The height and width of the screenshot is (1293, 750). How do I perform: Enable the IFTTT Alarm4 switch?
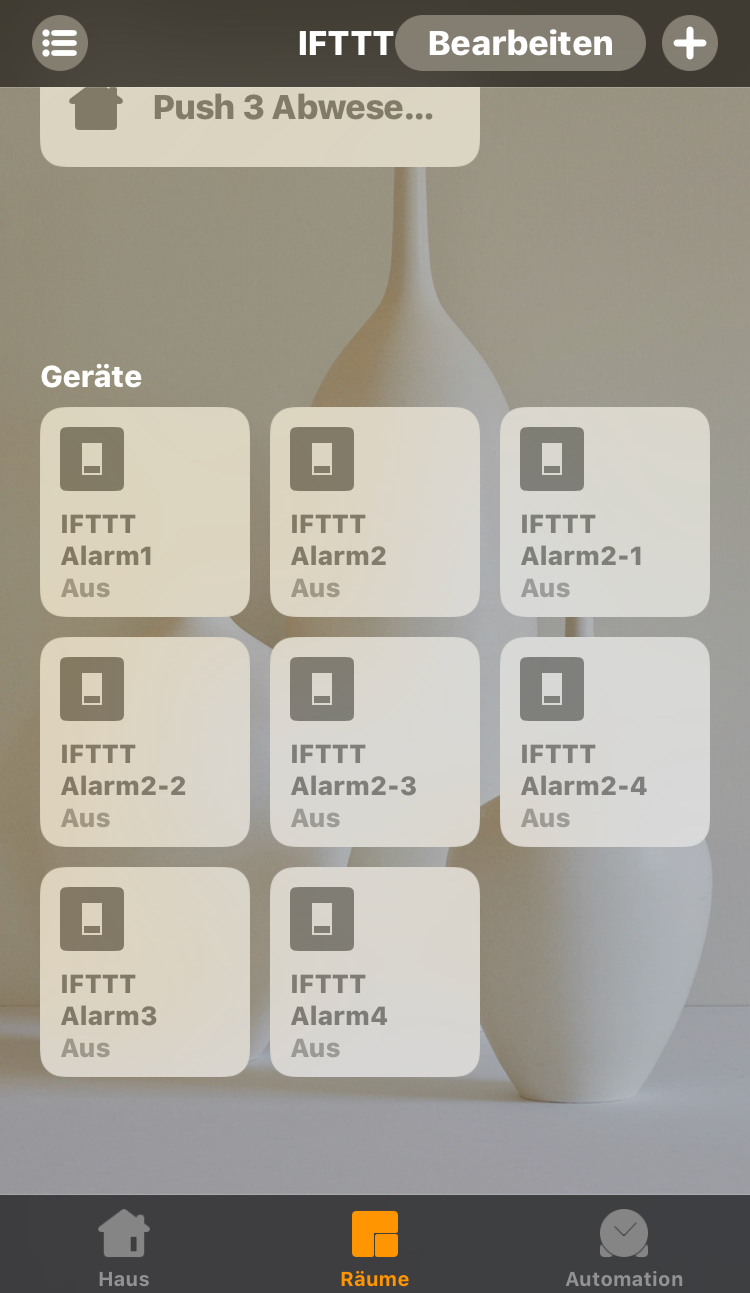(375, 971)
